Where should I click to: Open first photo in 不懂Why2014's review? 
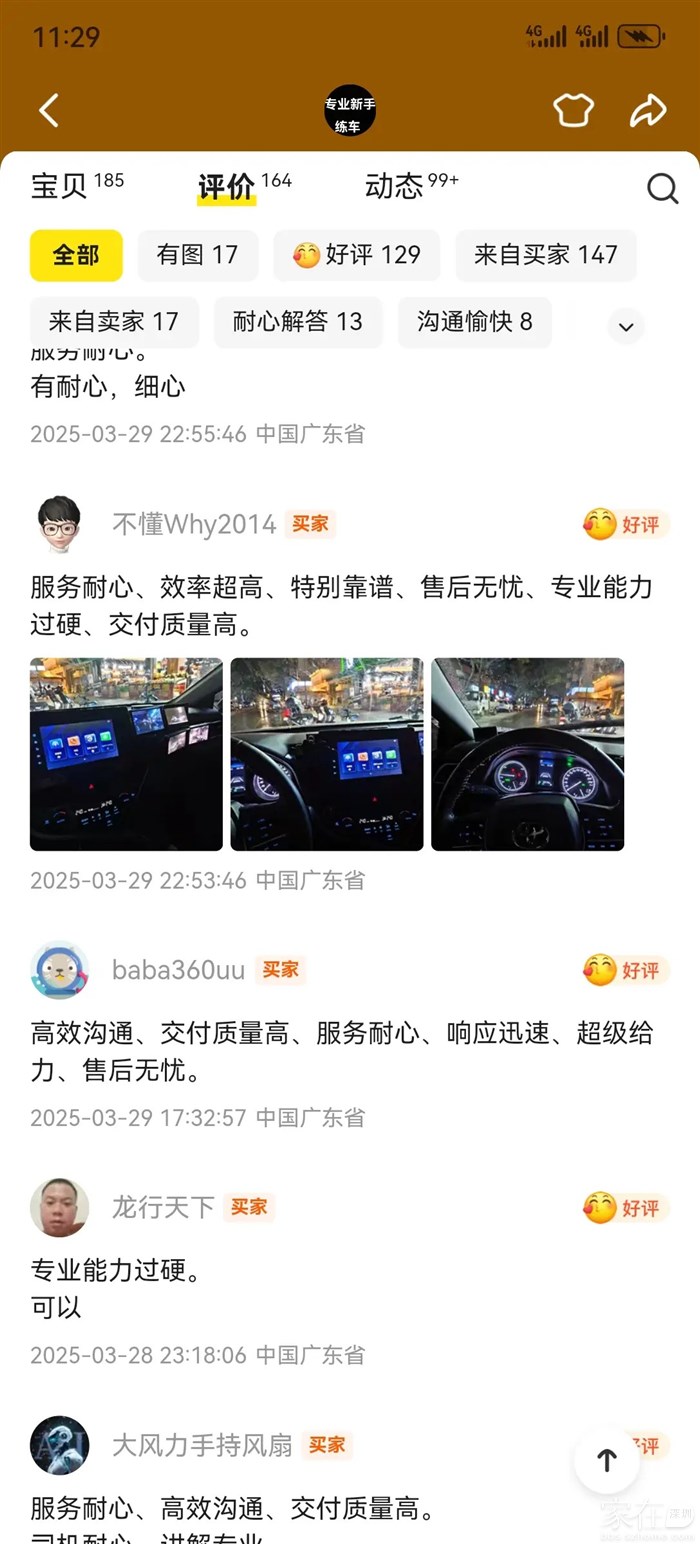tap(126, 754)
